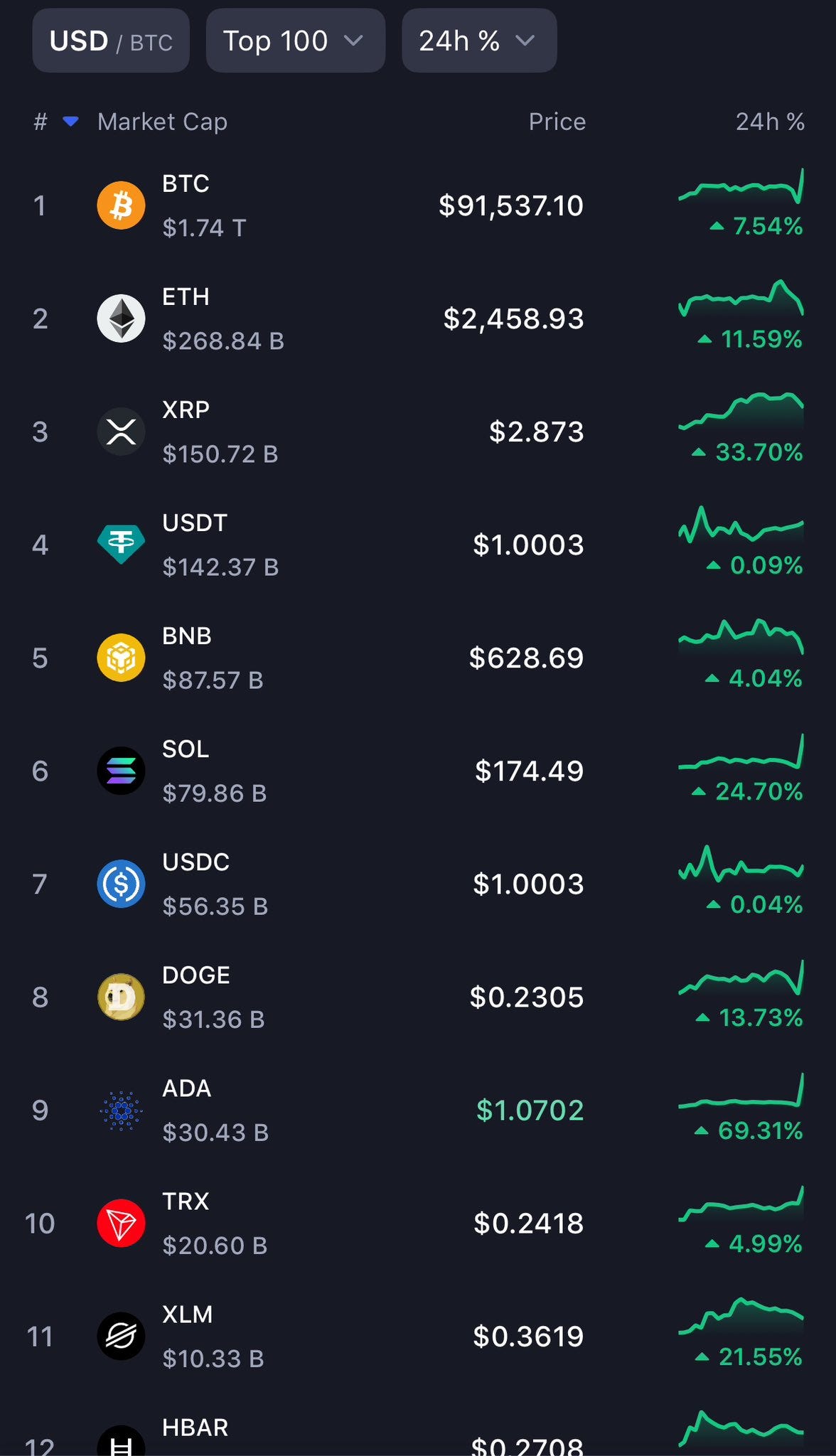Sort by the Price column header
836x1456 pixels.
(x=557, y=122)
